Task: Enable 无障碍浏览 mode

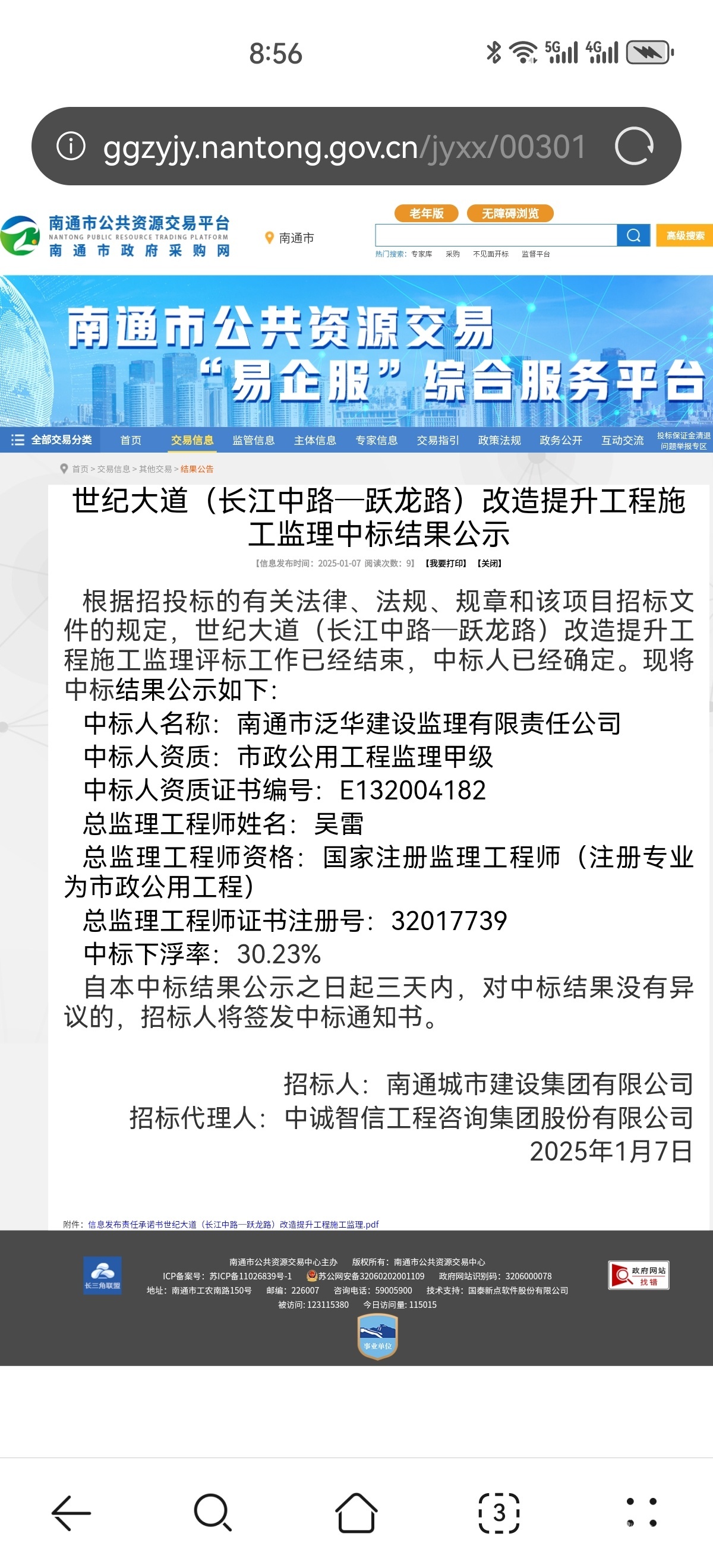Action: [x=510, y=213]
